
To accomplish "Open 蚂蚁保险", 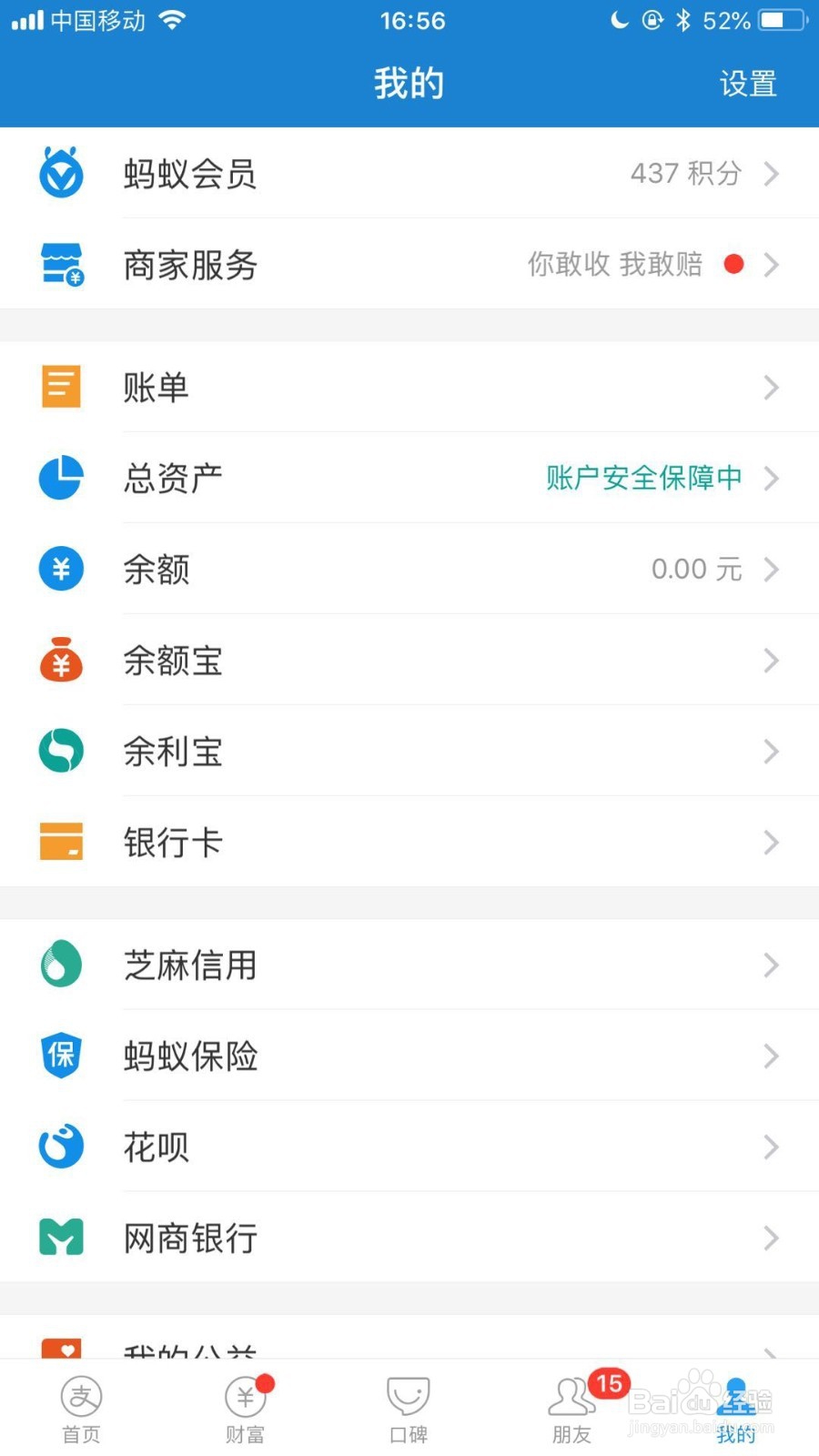I will tap(409, 1056).
